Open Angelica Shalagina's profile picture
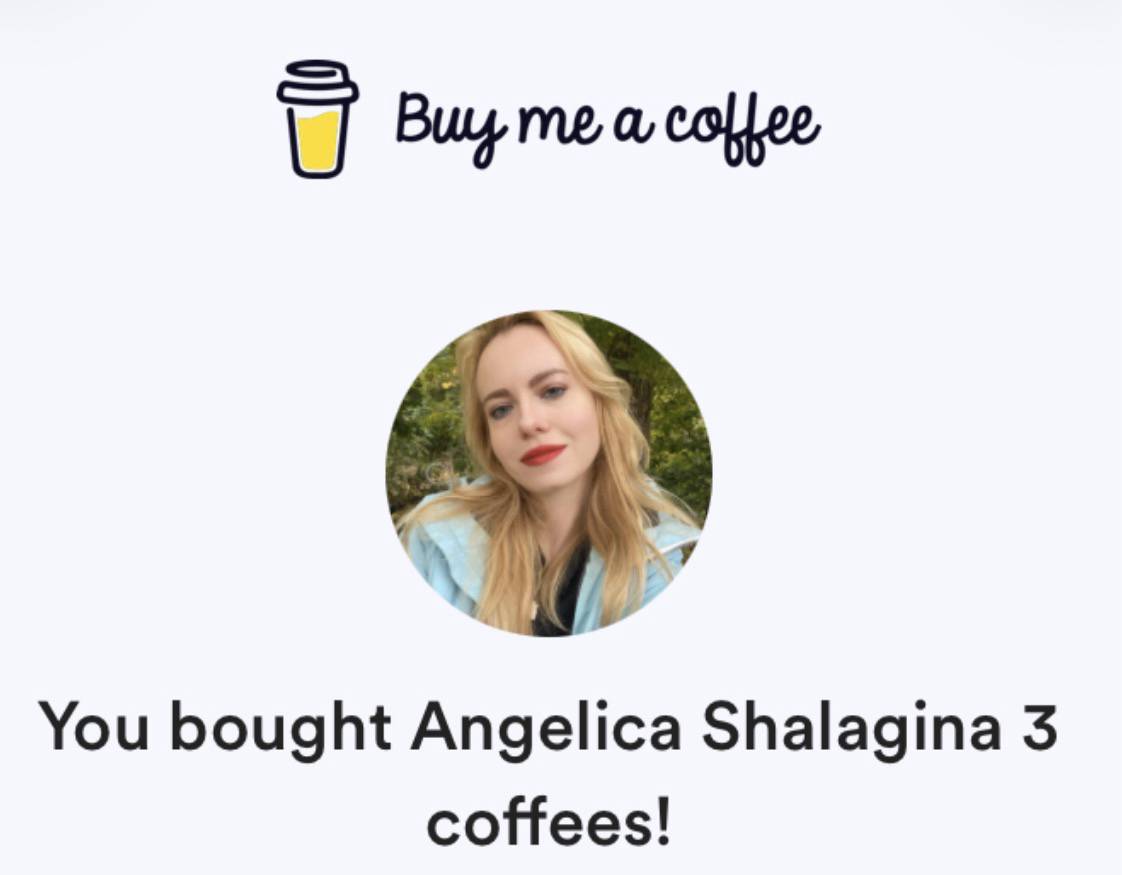This screenshot has height=875, width=1122. tap(549, 473)
